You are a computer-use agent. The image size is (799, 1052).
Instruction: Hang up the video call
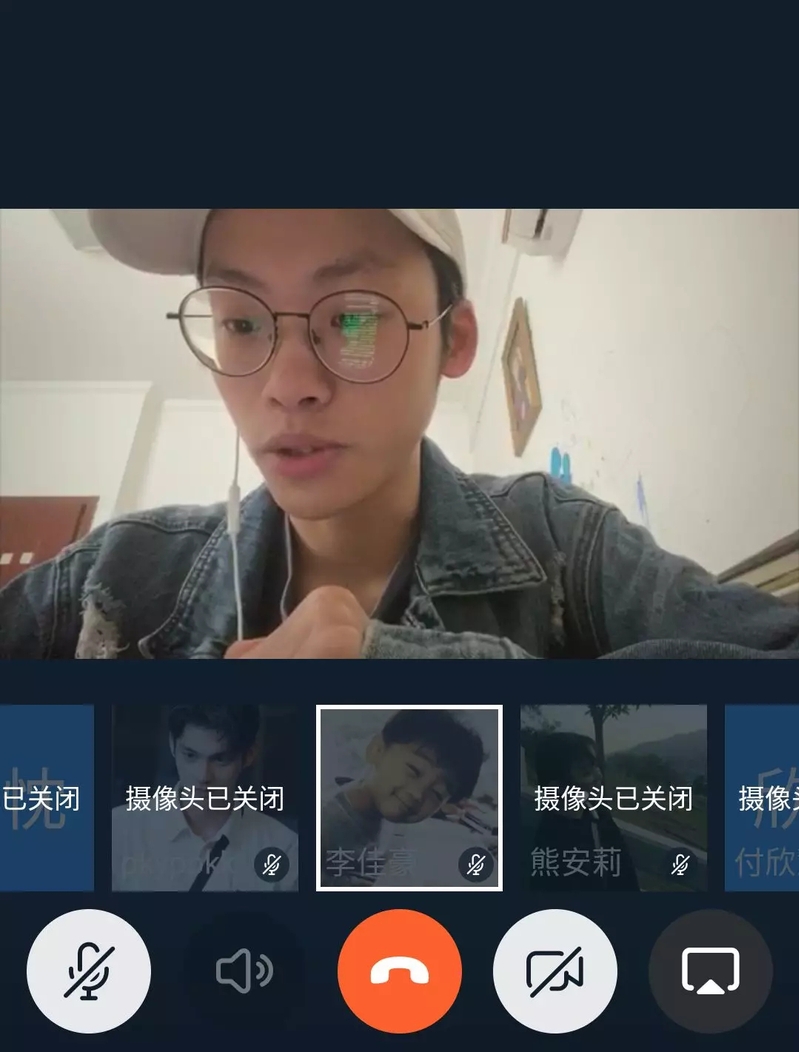[399, 971]
